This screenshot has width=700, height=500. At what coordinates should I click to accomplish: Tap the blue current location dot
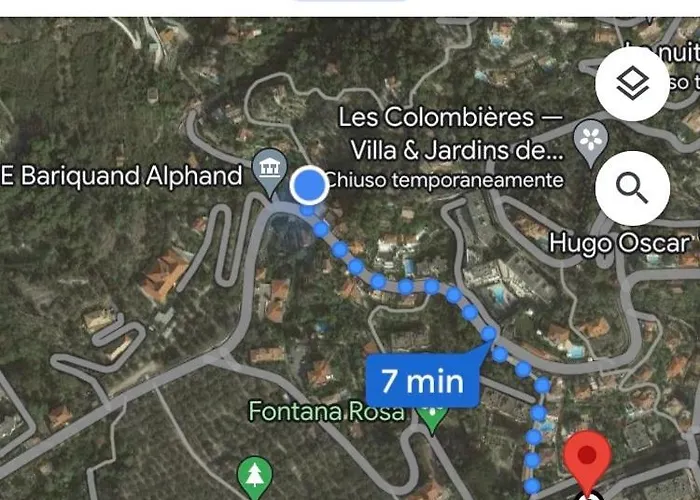pos(310,185)
